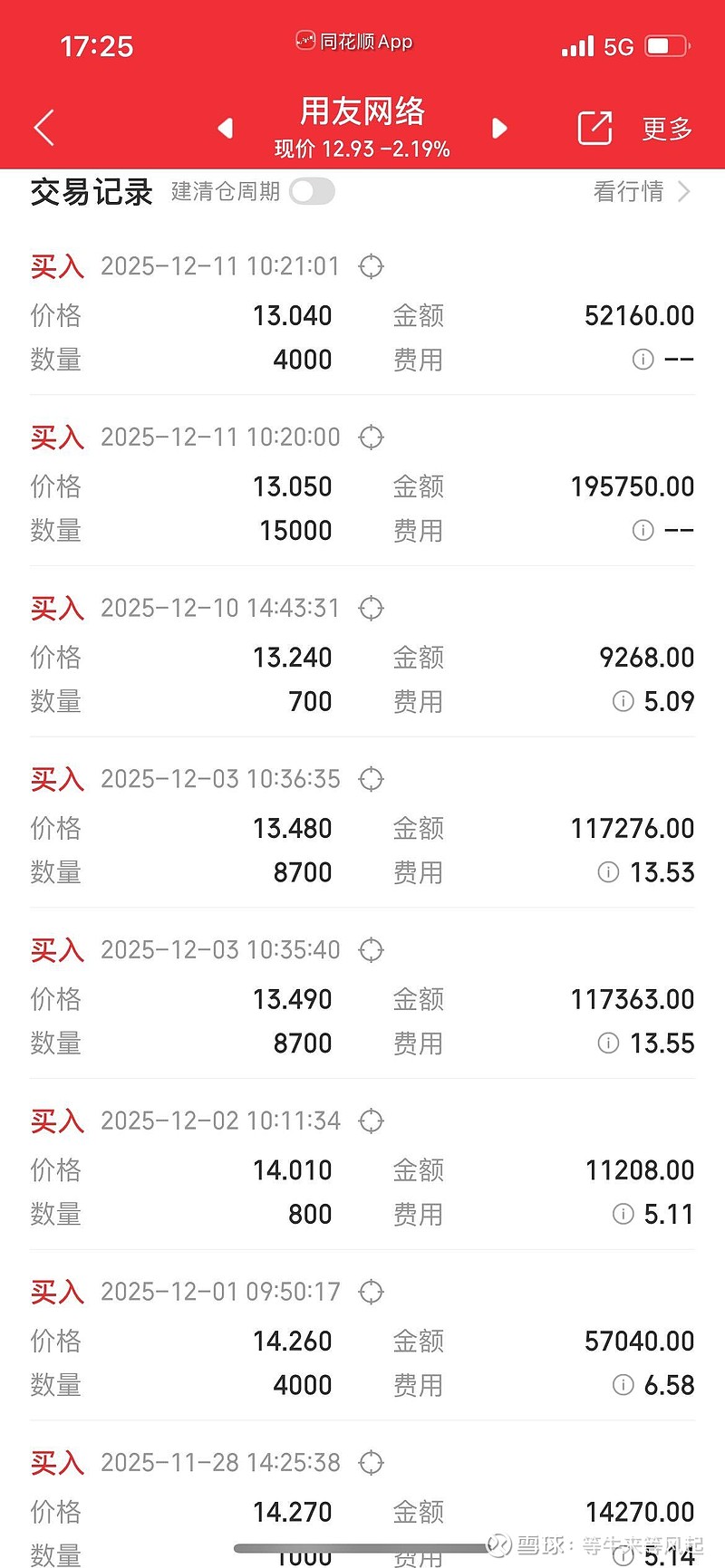The height and width of the screenshot is (1568, 725).
Task: Show fee info for the 5.09 fee
Action: [x=623, y=701]
